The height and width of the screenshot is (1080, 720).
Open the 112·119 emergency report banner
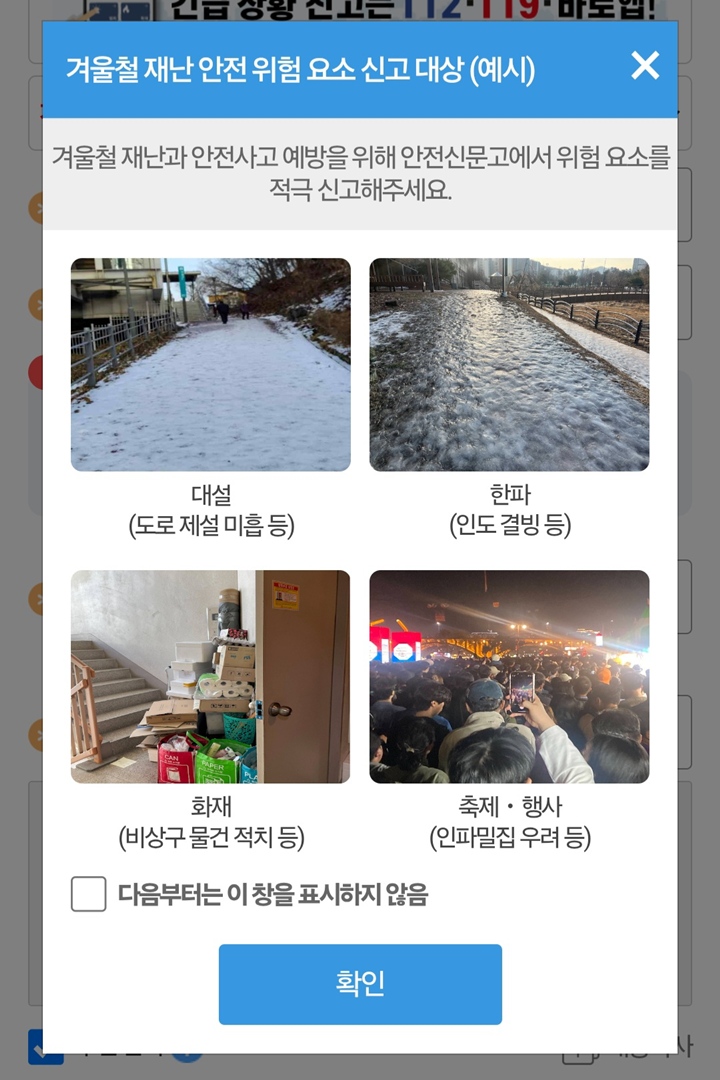coord(360,10)
